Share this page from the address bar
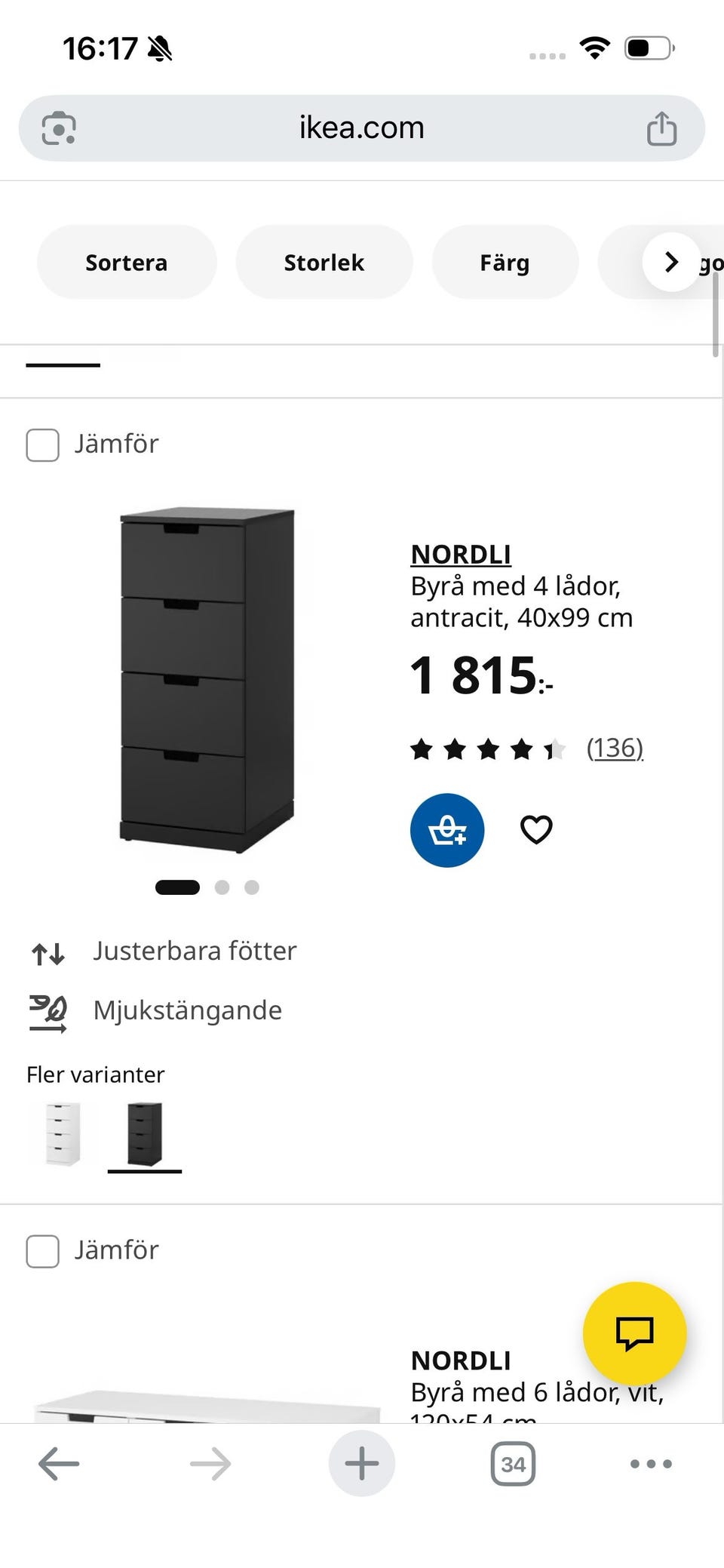This screenshot has height=1568, width=724. 661,128
